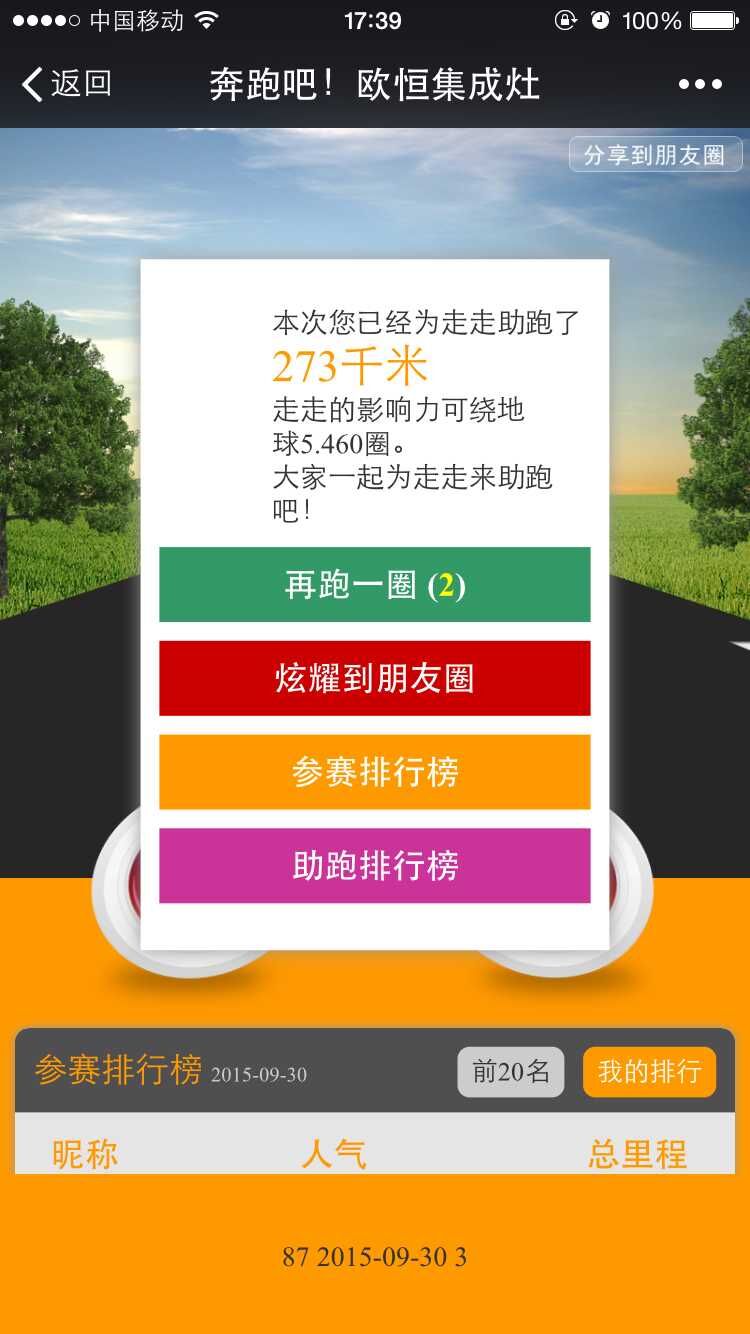Open the three-dot overflow menu
The height and width of the screenshot is (1334, 750).
pyautogui.click(x=700, y=84)
